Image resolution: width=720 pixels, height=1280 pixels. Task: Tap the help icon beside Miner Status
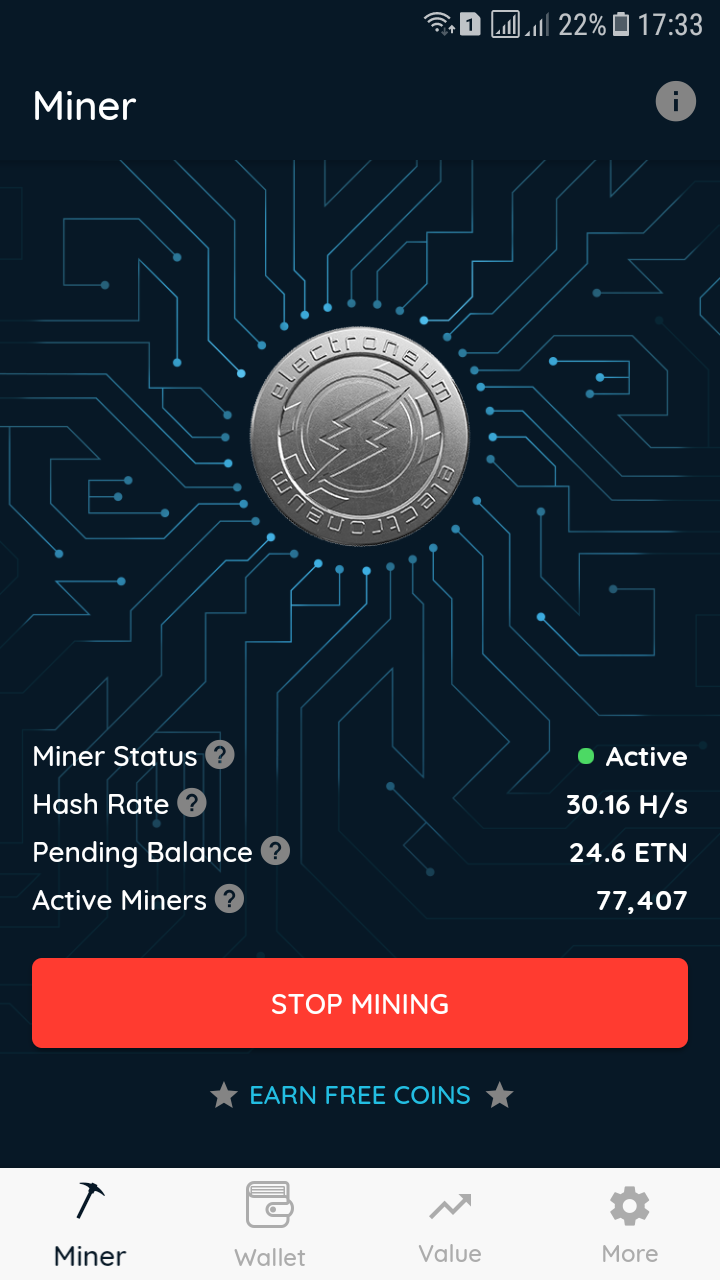[220, 755]
